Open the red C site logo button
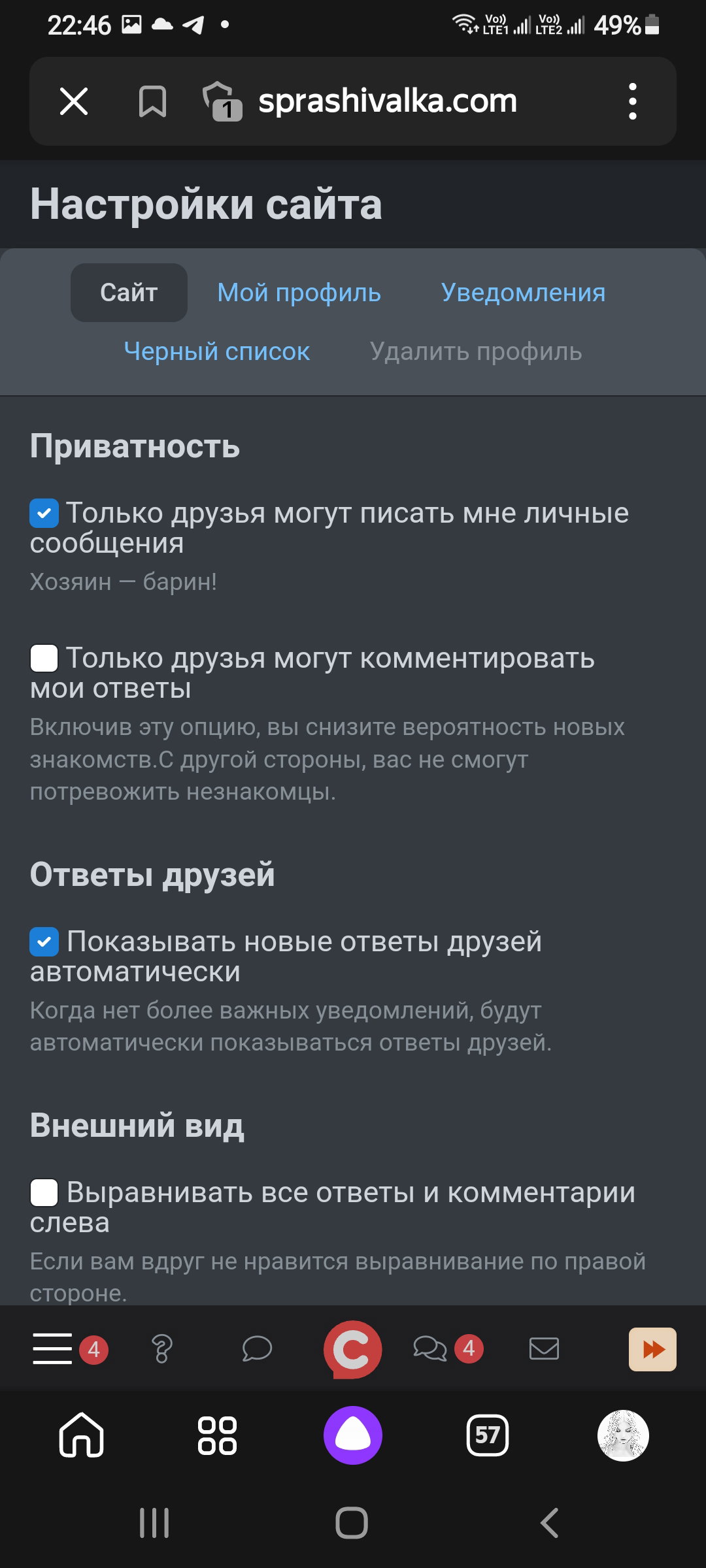 tap(352, 1349)
